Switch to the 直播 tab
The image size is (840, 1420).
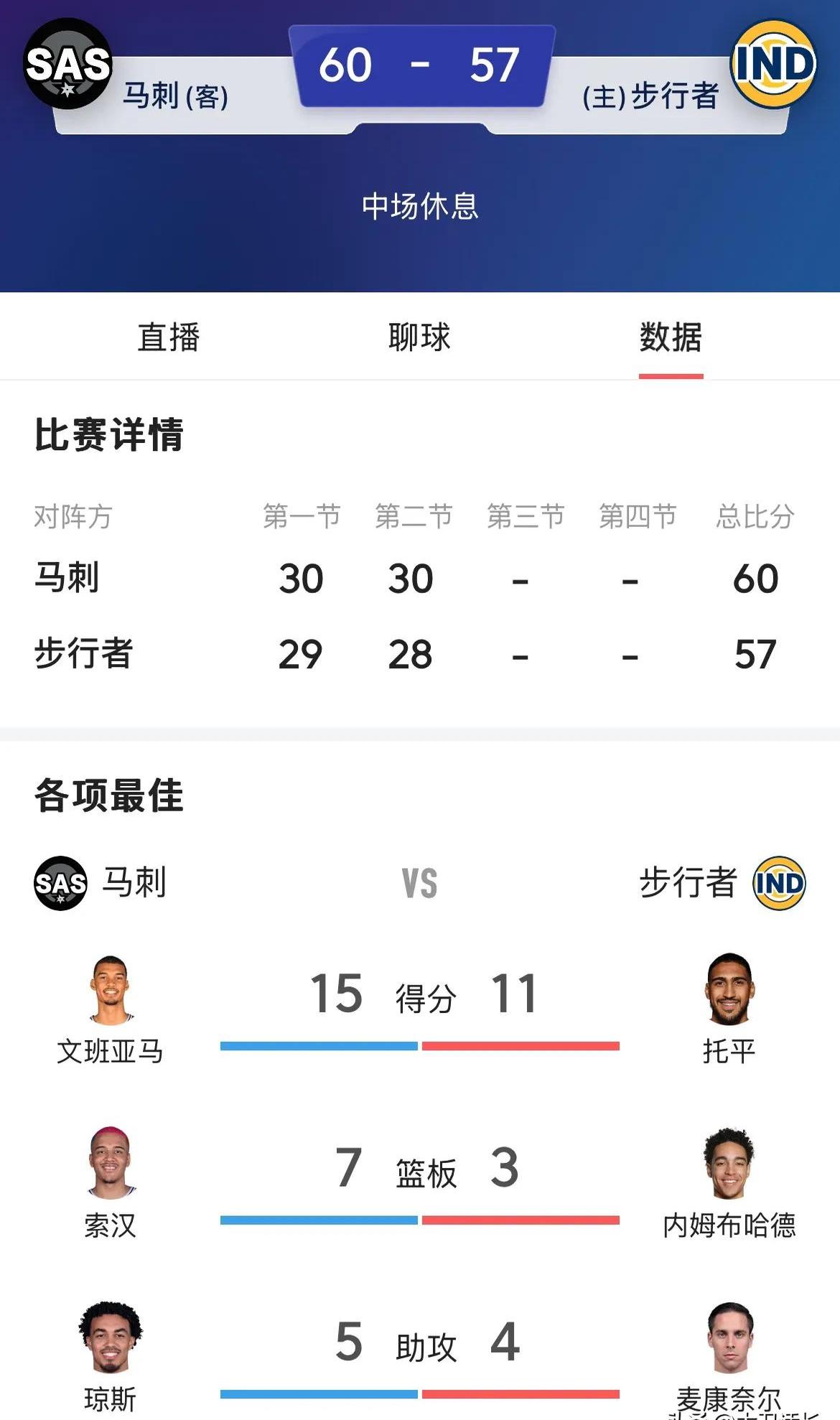tap(168, 337)
